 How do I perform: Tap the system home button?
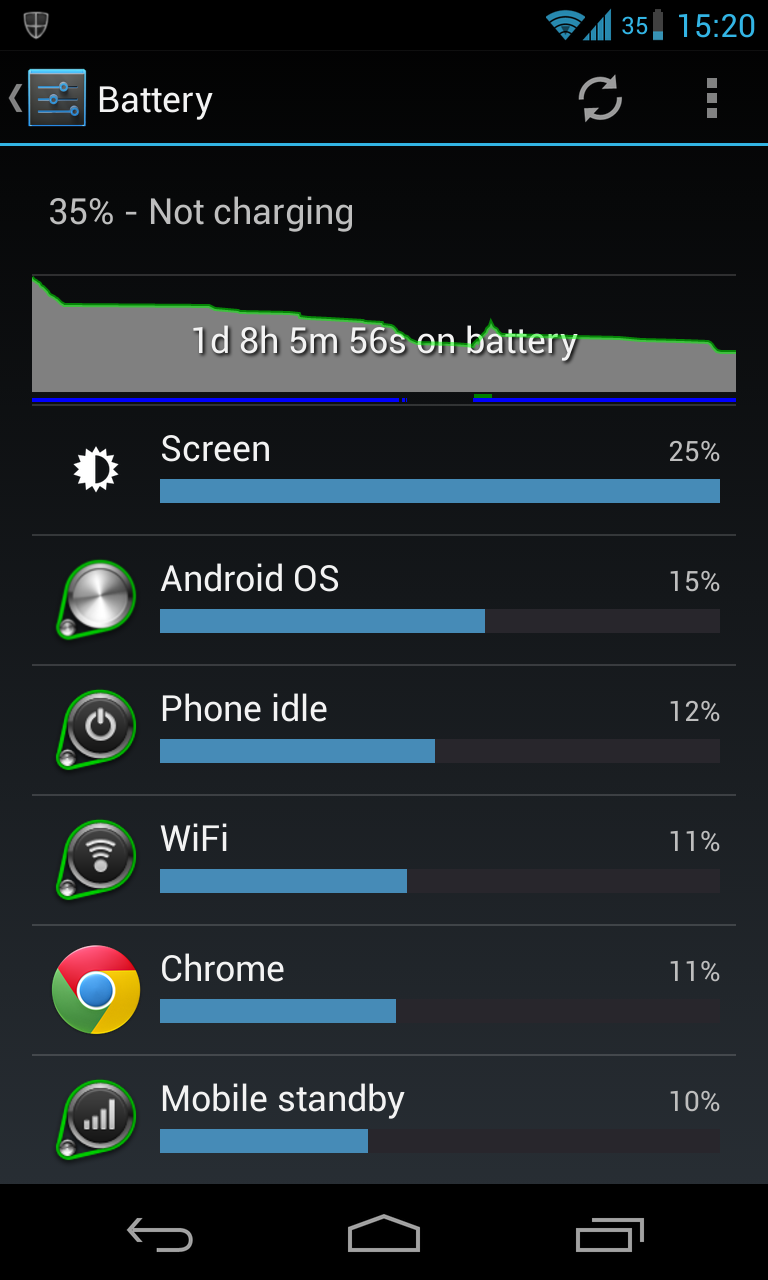pyautogui.click(x=384, y=1234)
